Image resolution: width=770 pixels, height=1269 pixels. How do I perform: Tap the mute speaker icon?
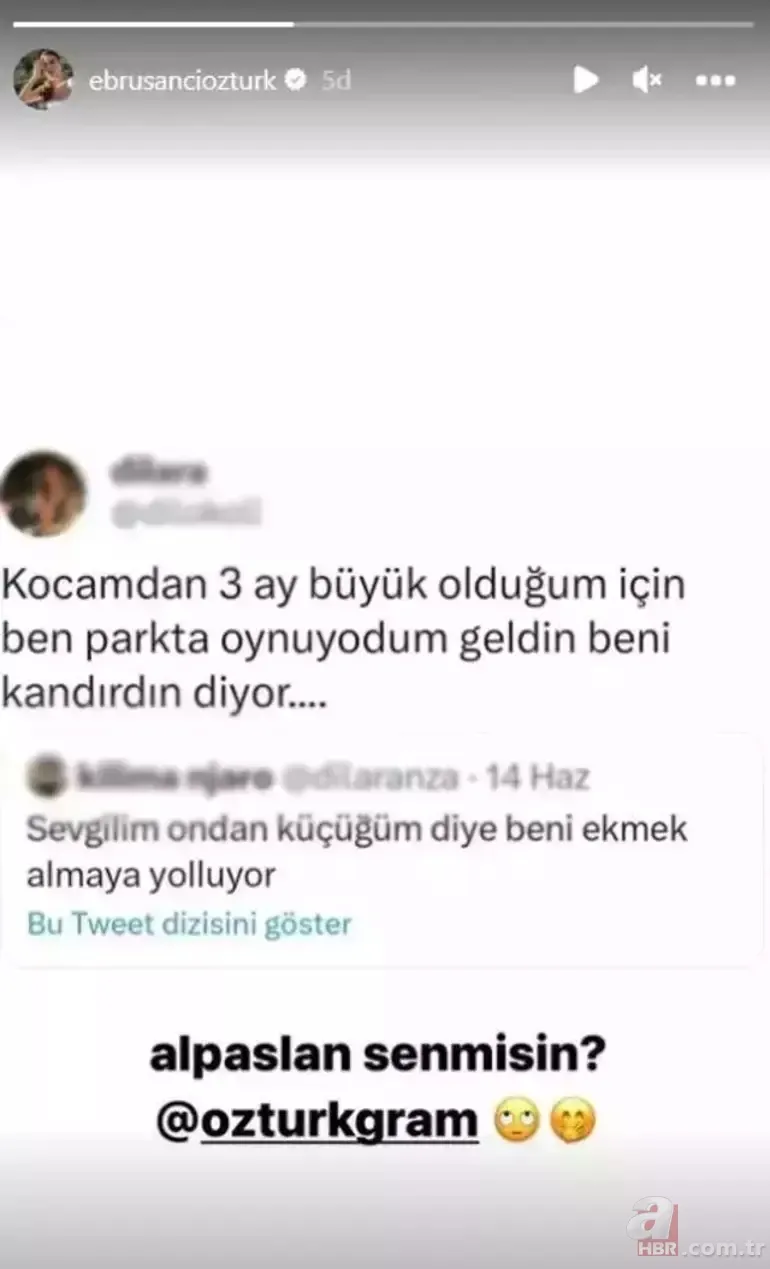point(647,81)
